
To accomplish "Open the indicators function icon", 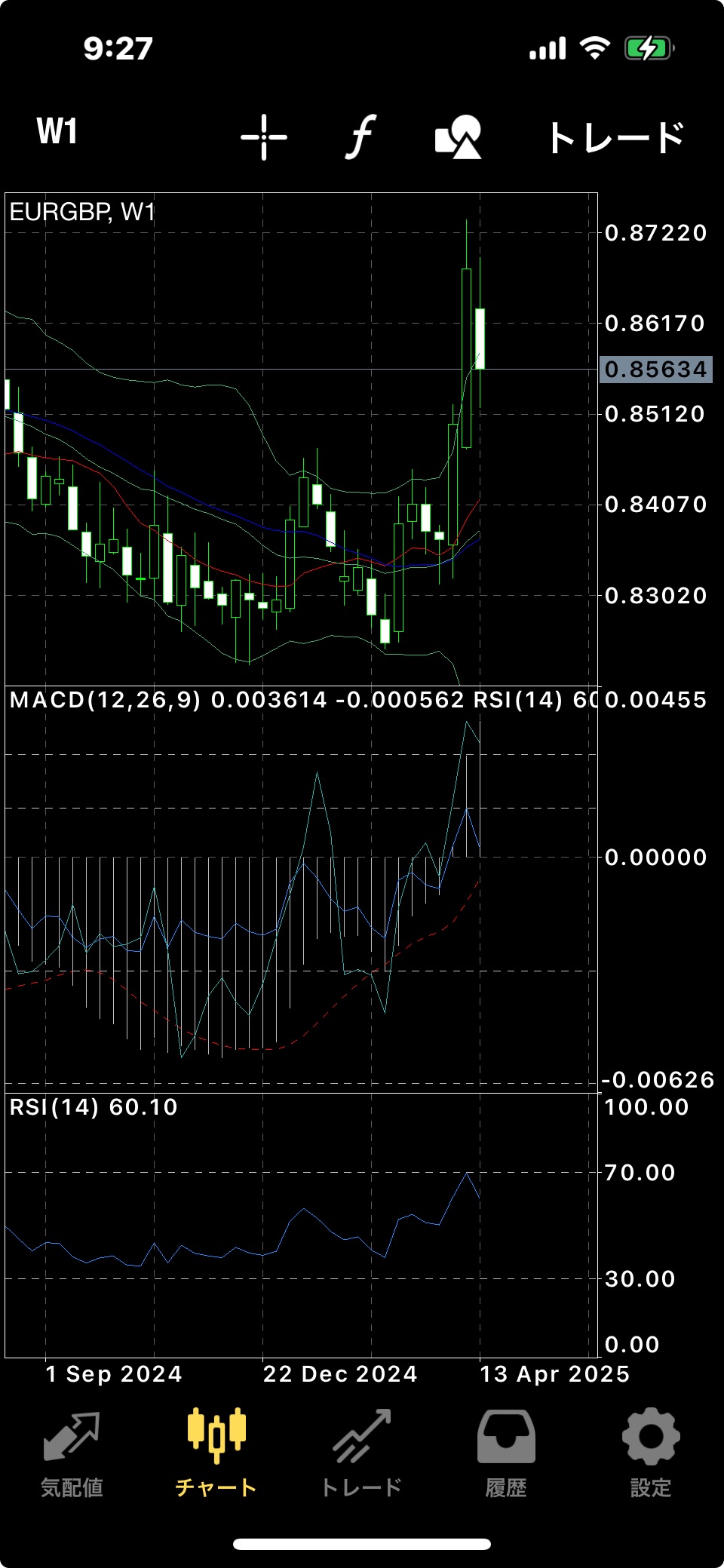I will pos(361,137).
